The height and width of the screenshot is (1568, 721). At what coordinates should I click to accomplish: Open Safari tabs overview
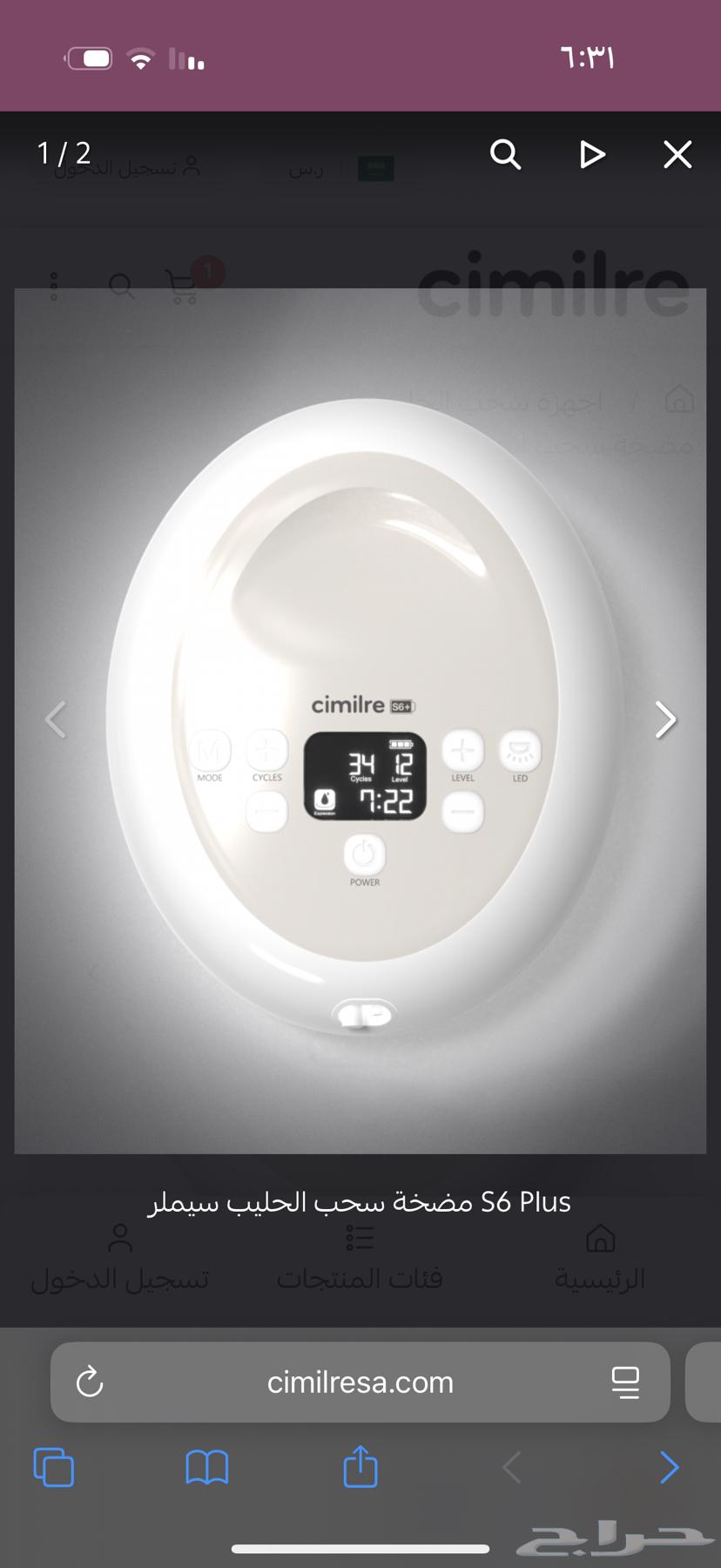54,1467
